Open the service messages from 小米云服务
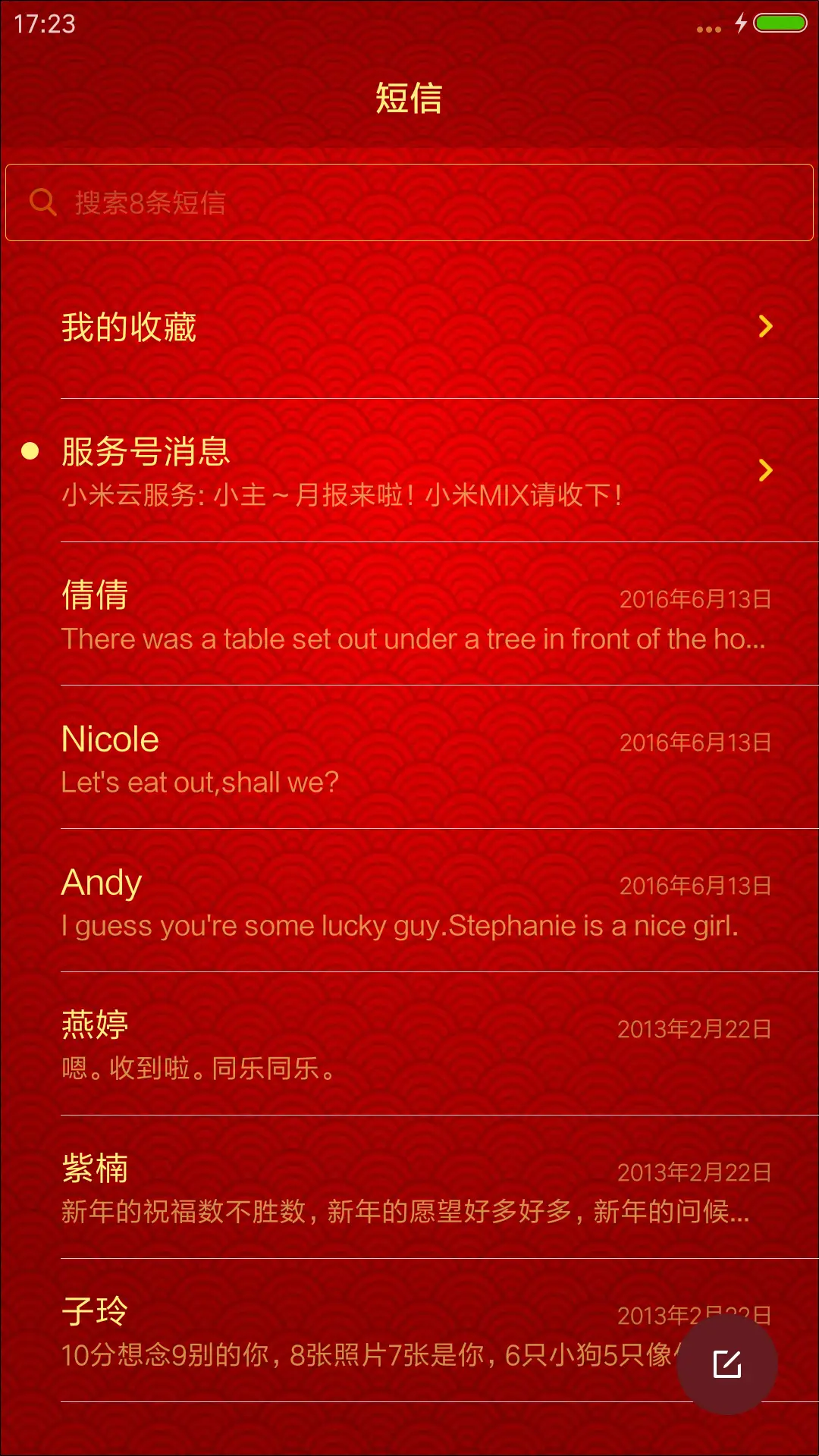This screenshot has width=819, height=1456. click(x=341, y=470)
